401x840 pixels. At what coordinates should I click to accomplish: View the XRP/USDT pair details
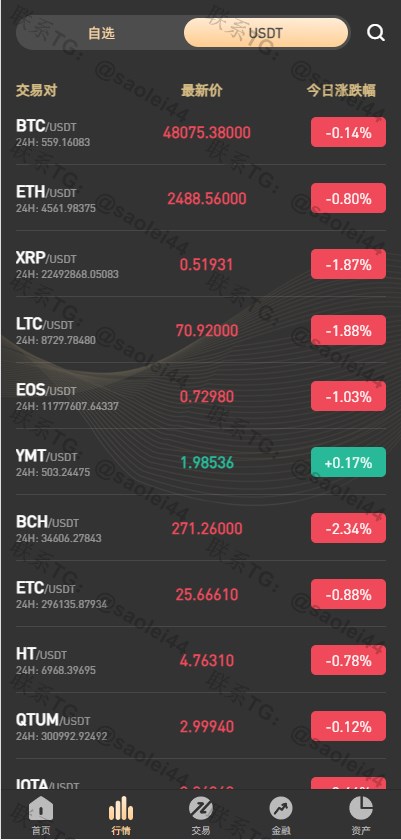point(201,264)
